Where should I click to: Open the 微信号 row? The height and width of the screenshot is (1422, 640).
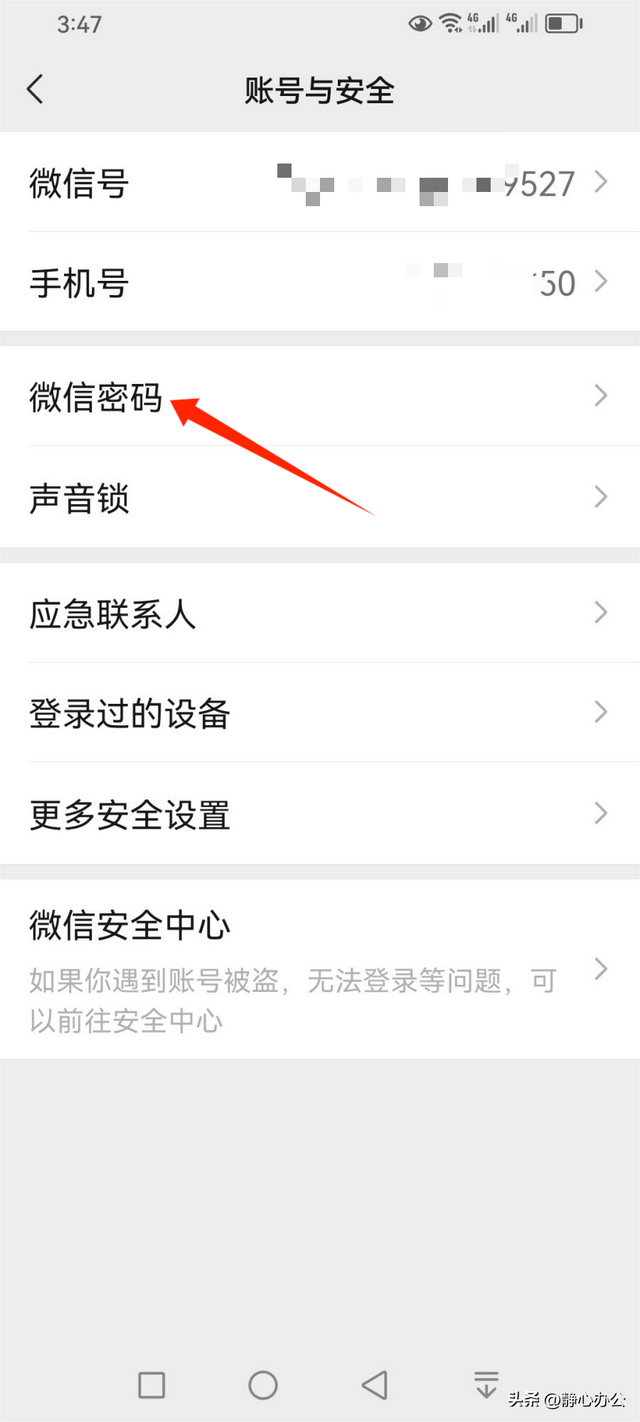[320, 183]
